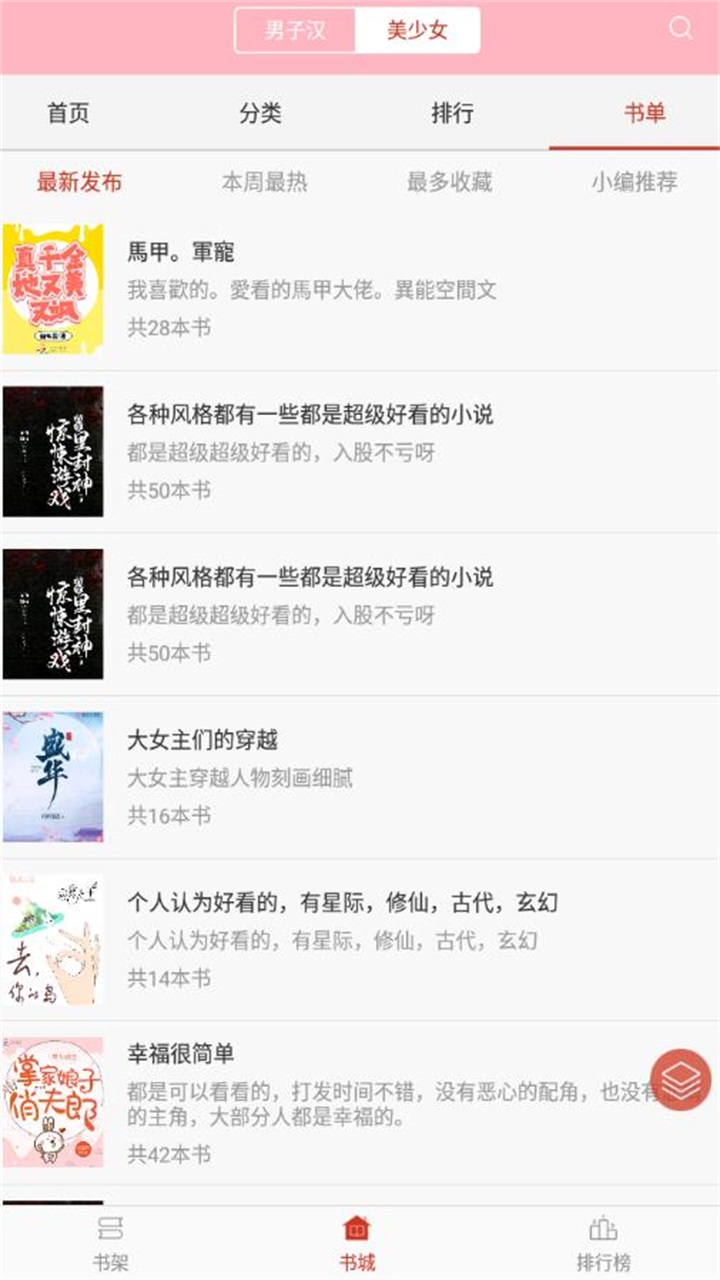
Task: Open the 首页 navigation tab
Action: point(70,113)
